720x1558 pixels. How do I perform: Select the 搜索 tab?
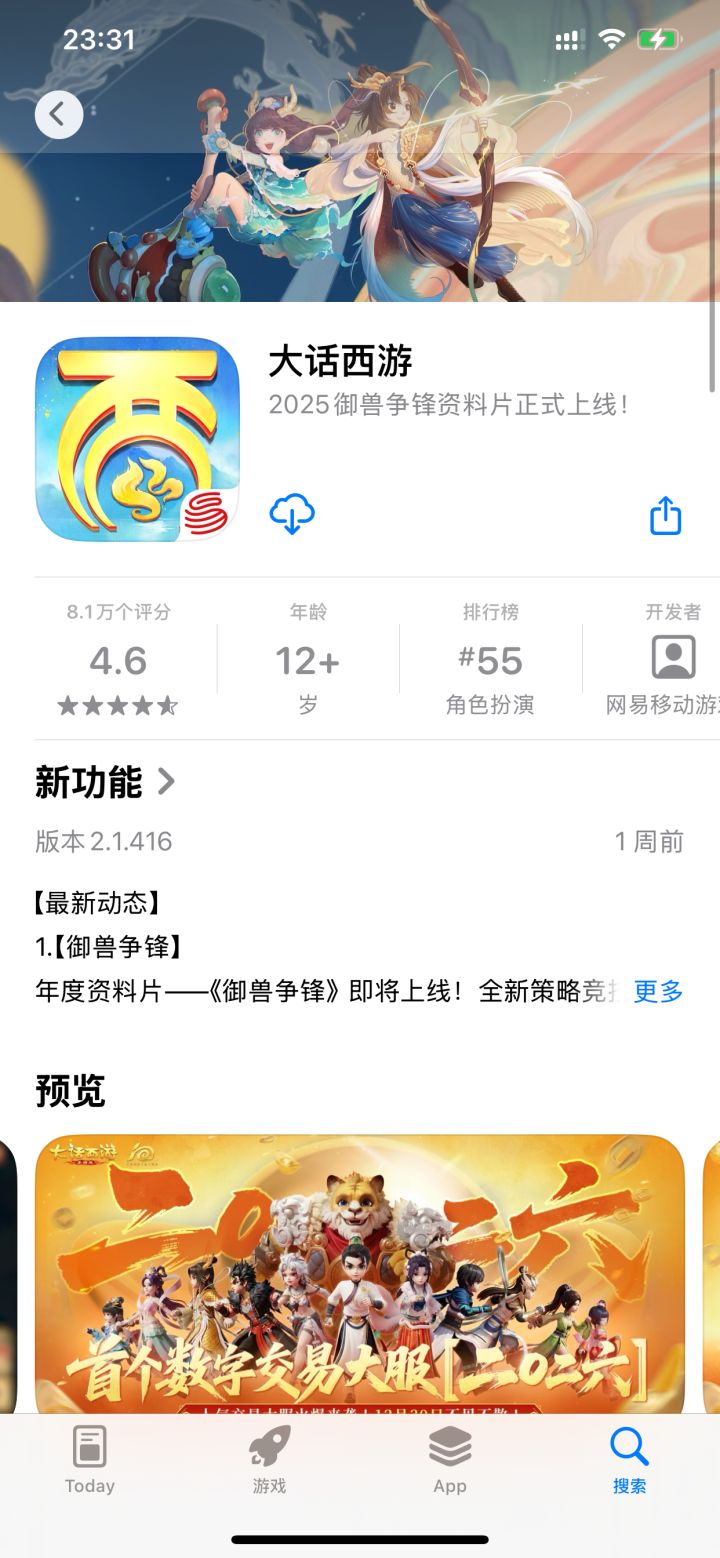click(630, 1460)
